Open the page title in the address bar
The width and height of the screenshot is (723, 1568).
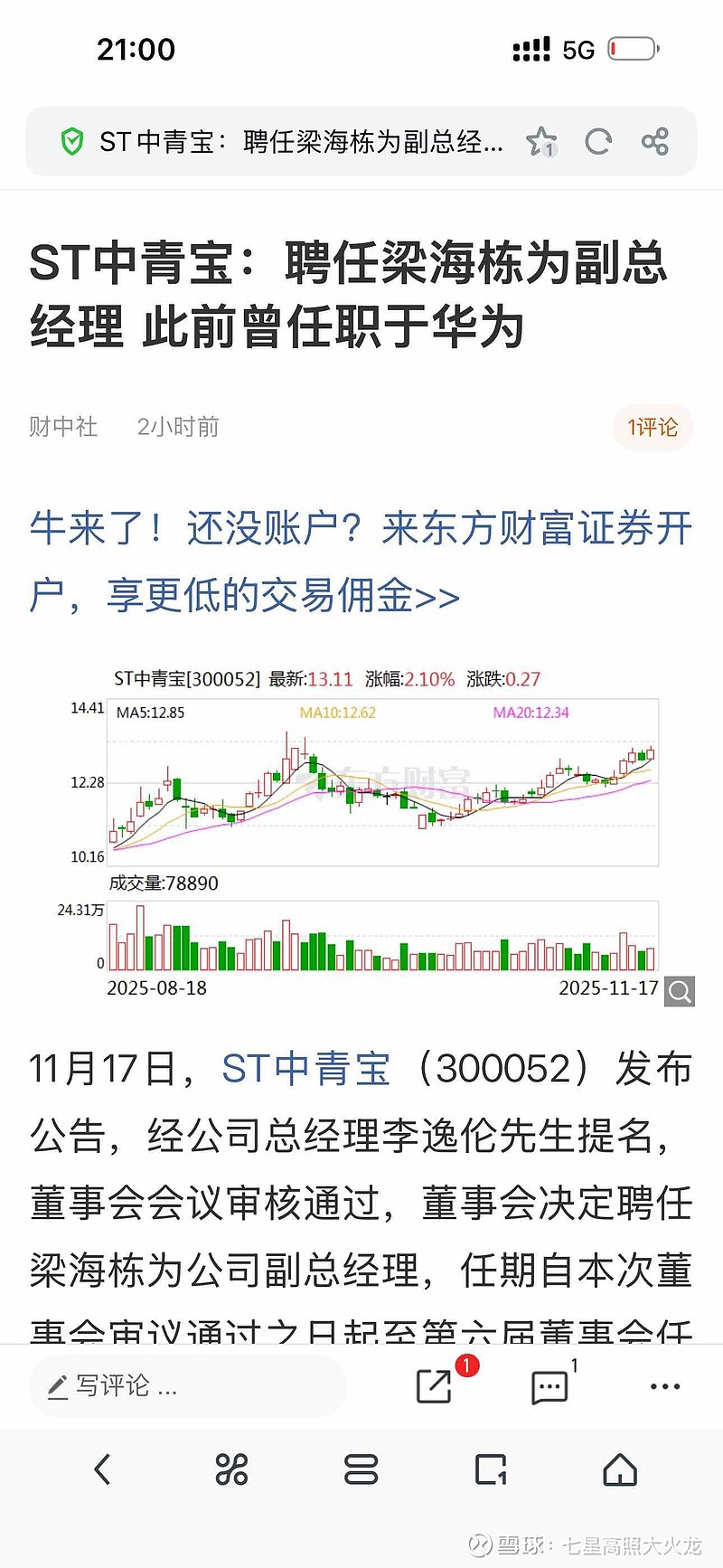[x=298, y=143]
